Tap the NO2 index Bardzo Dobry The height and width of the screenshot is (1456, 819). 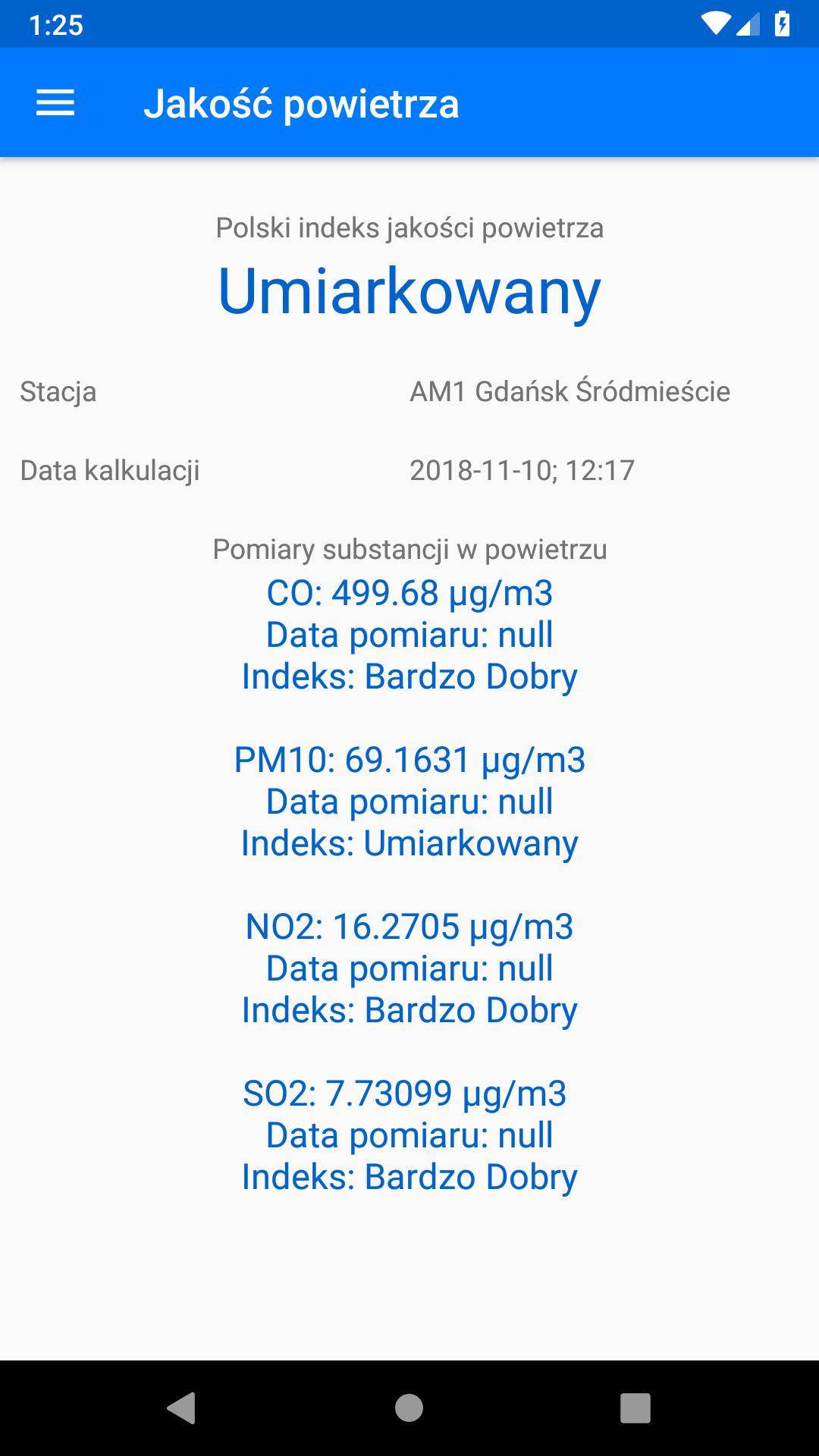click(409, 1009)
